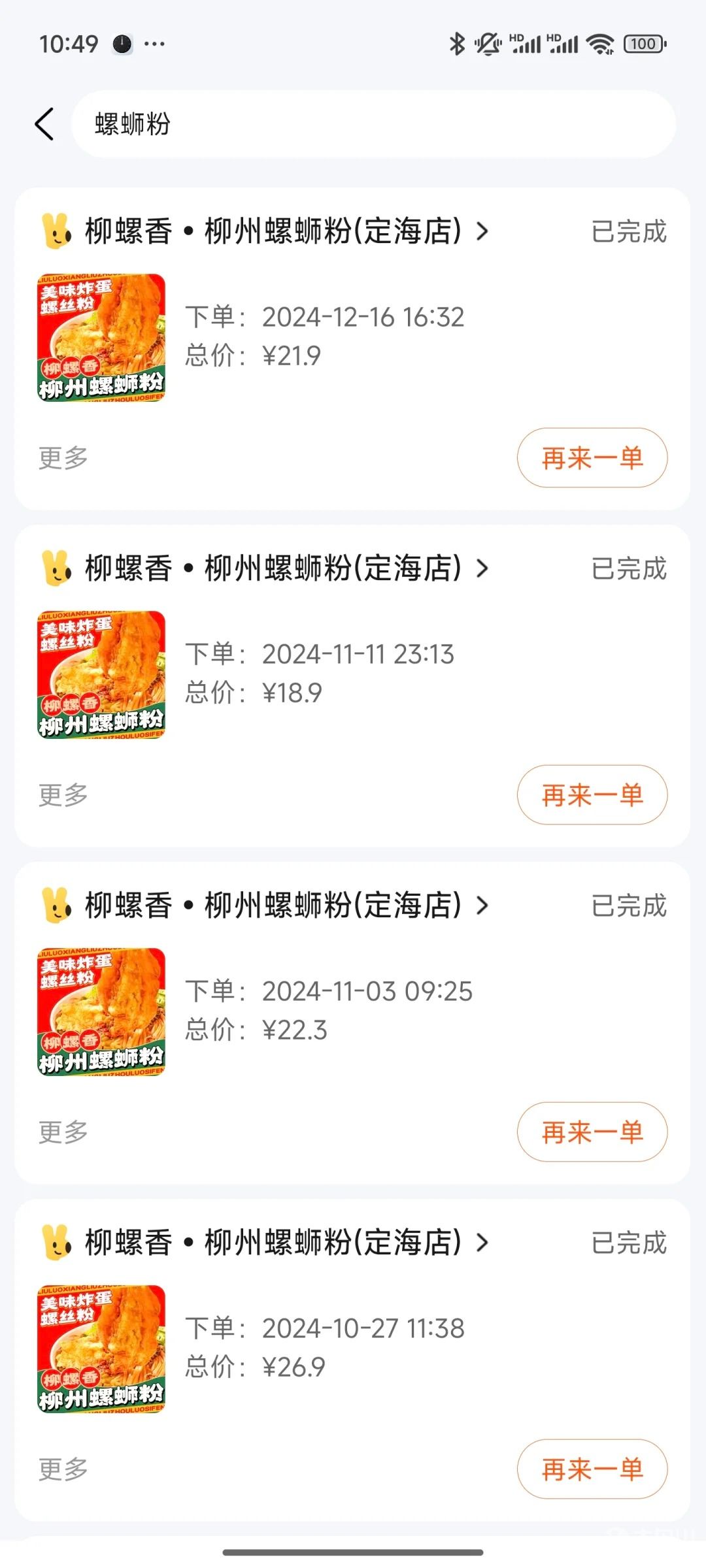
Task: Reorder the ¥22.3 order
Action: coord(592,1132)
